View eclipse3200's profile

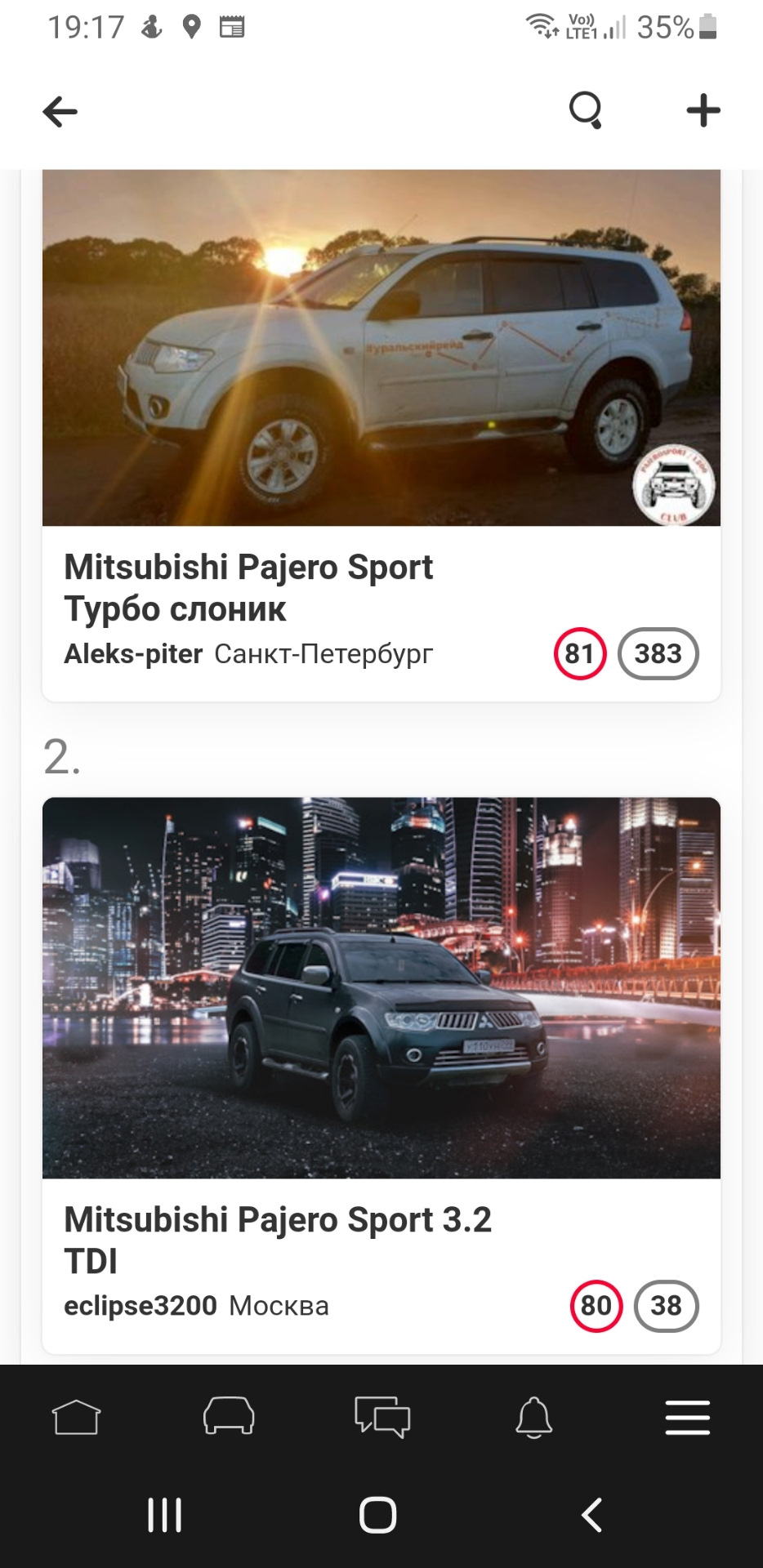pyautogui.click(x=141, y=1306)
